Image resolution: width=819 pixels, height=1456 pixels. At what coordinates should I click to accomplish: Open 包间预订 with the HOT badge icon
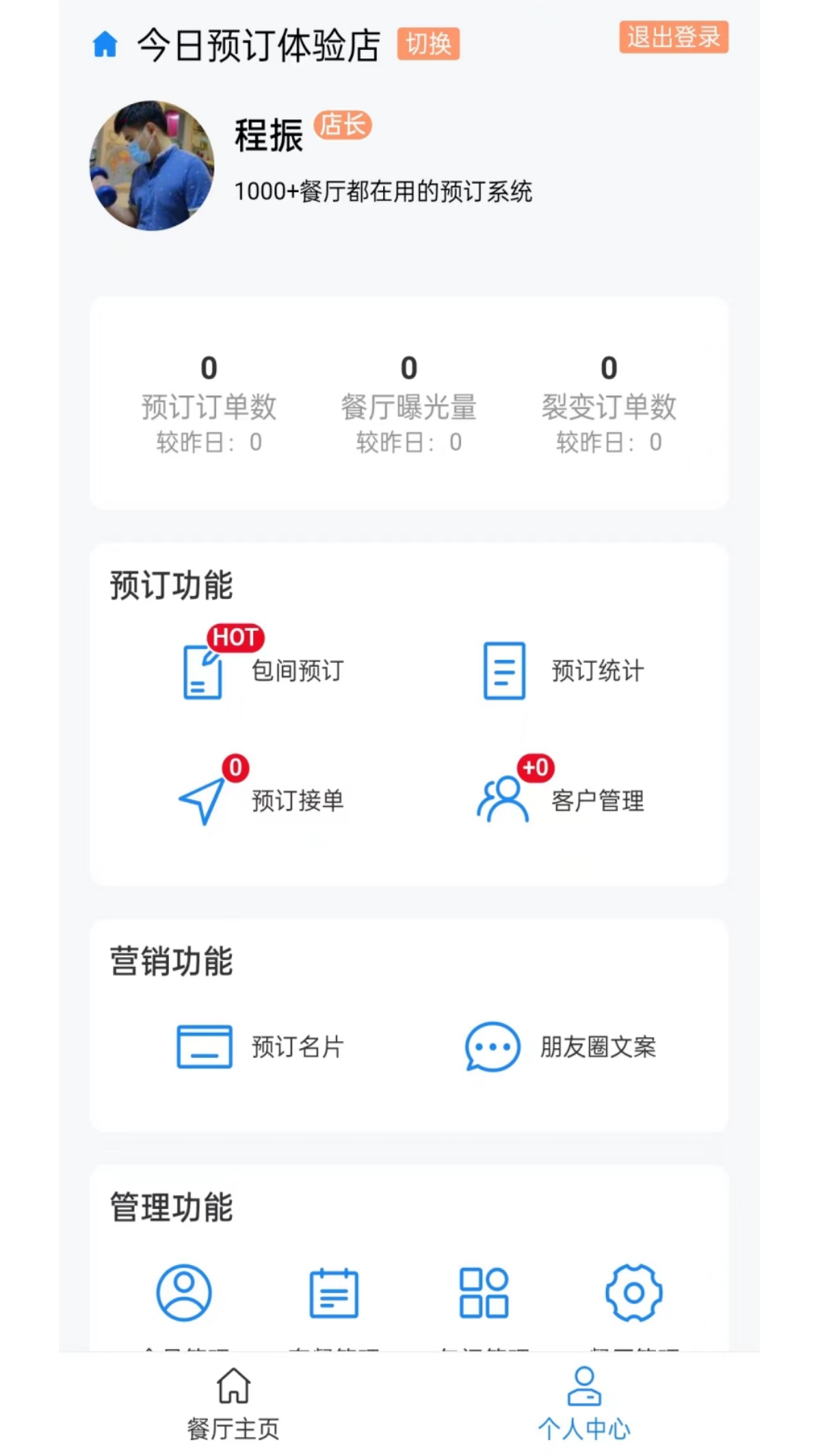point(202,672)
